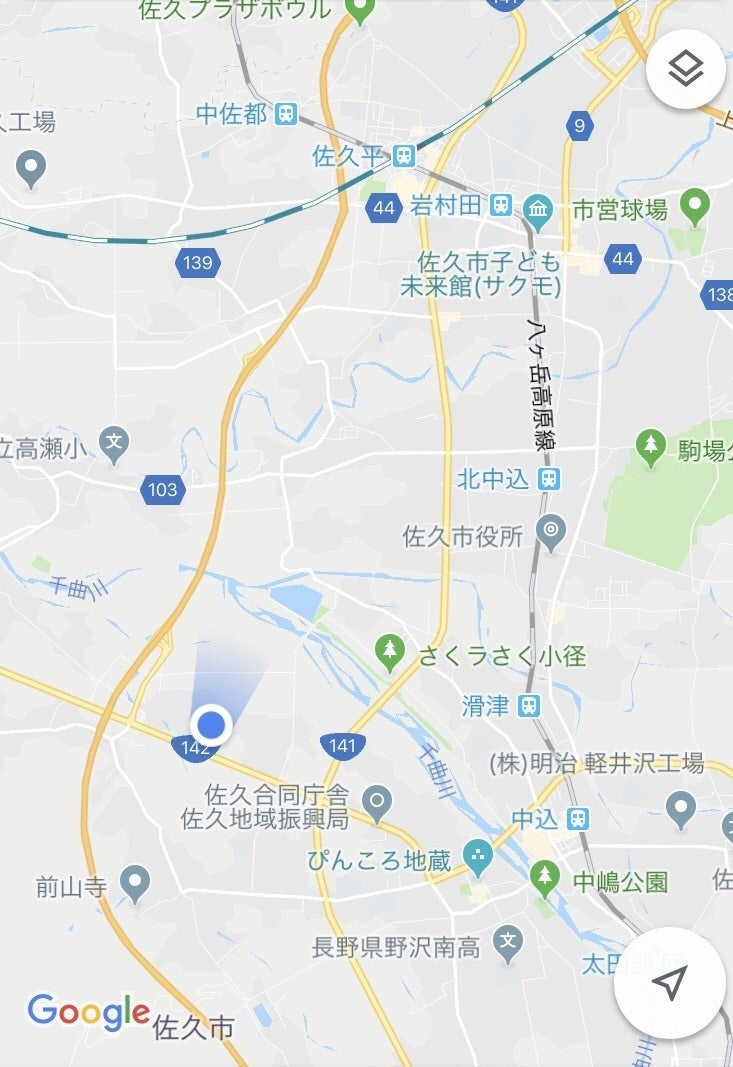
Task: Select the 佐久プラザボウル map pin
Action: tap(359, 11)
